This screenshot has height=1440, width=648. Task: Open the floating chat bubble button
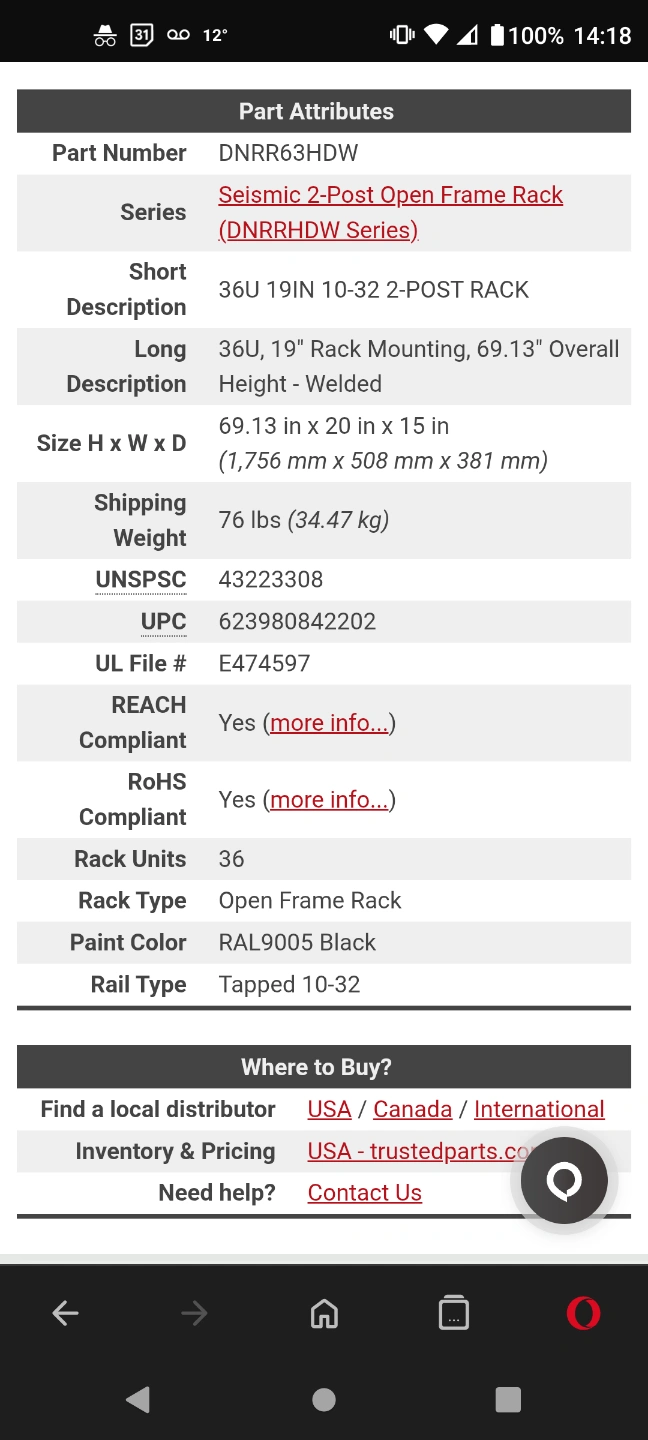[x=564, y=1180]
